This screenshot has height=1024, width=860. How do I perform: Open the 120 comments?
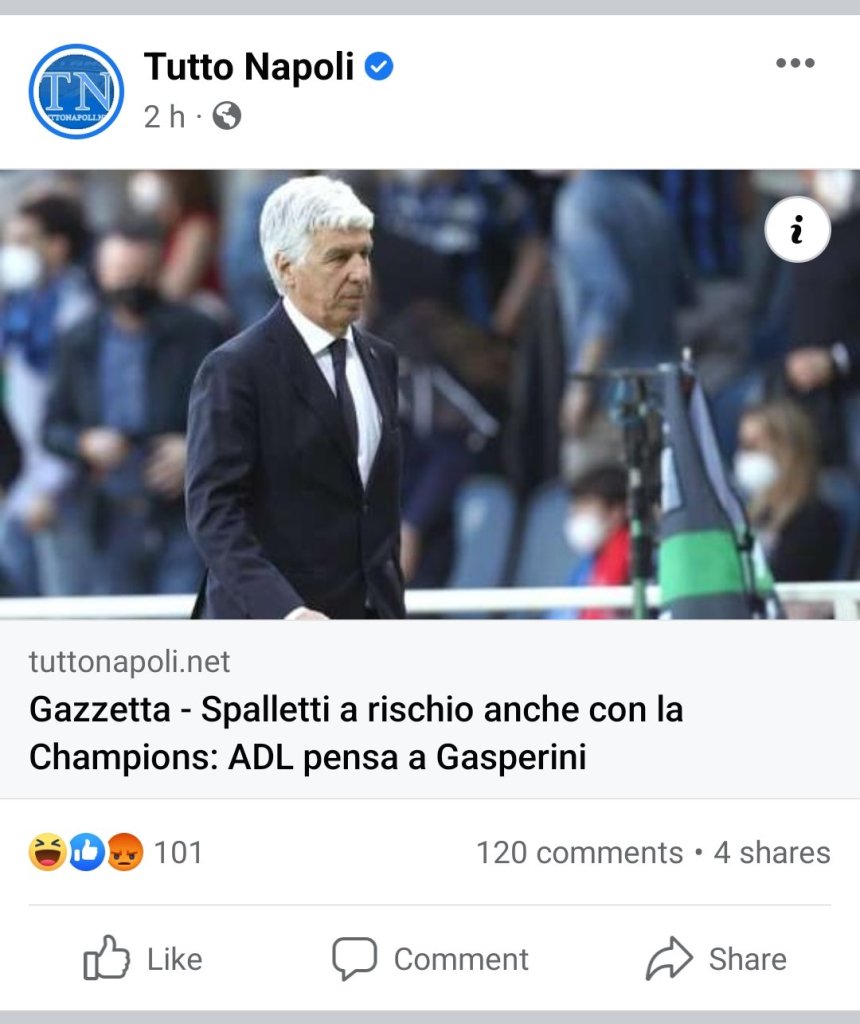[579, 853]
